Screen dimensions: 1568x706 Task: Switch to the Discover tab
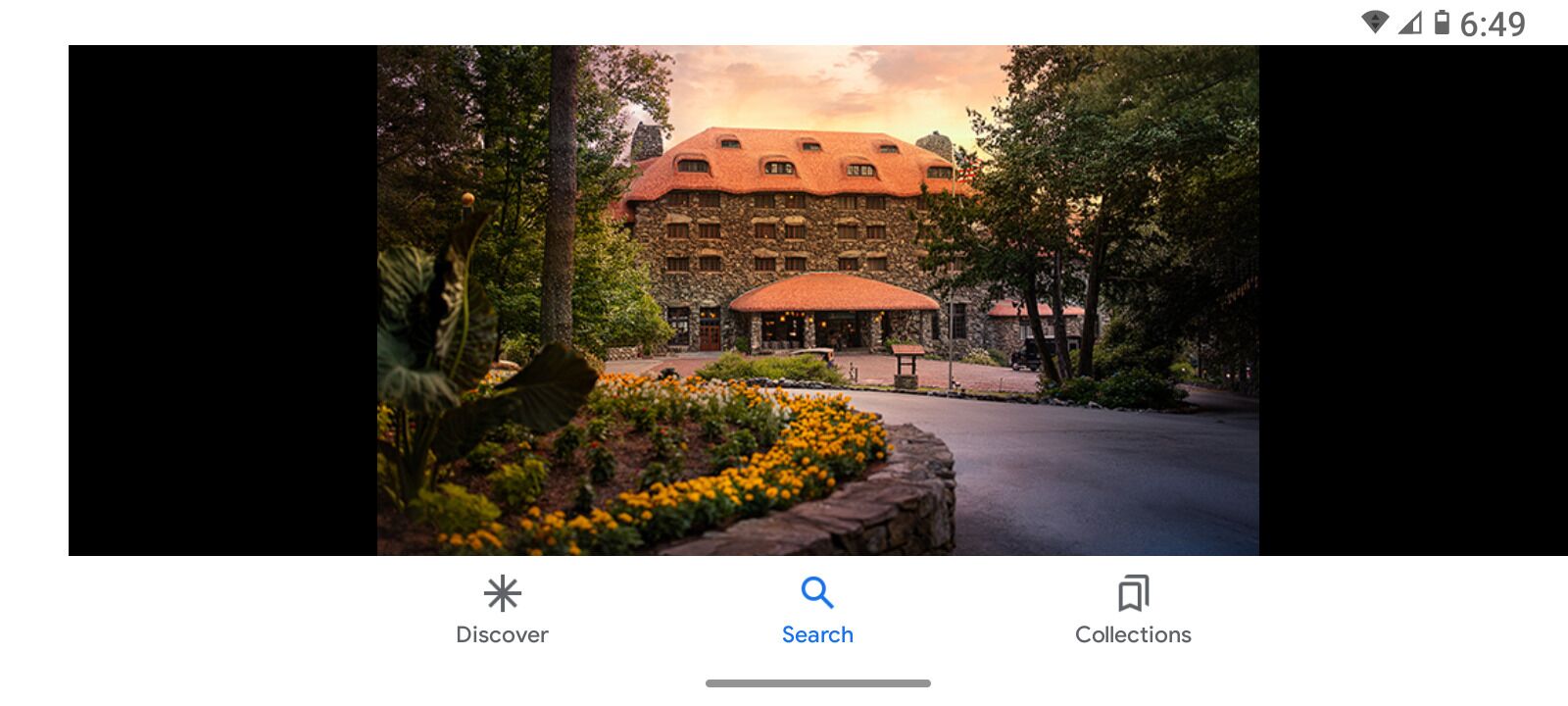click(x=502, y=610)
